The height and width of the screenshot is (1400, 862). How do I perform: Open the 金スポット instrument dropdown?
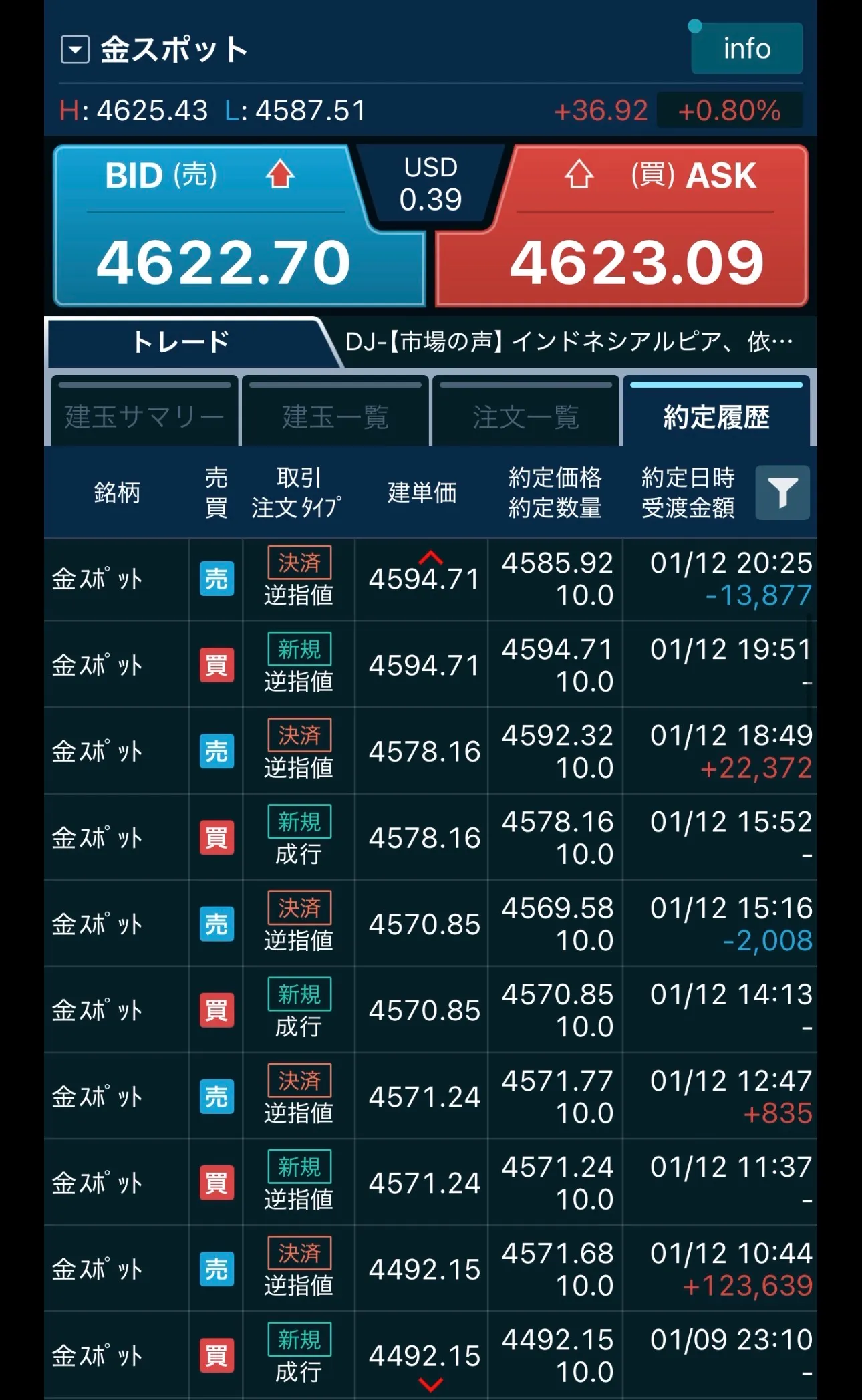click(x=75, y=50)
